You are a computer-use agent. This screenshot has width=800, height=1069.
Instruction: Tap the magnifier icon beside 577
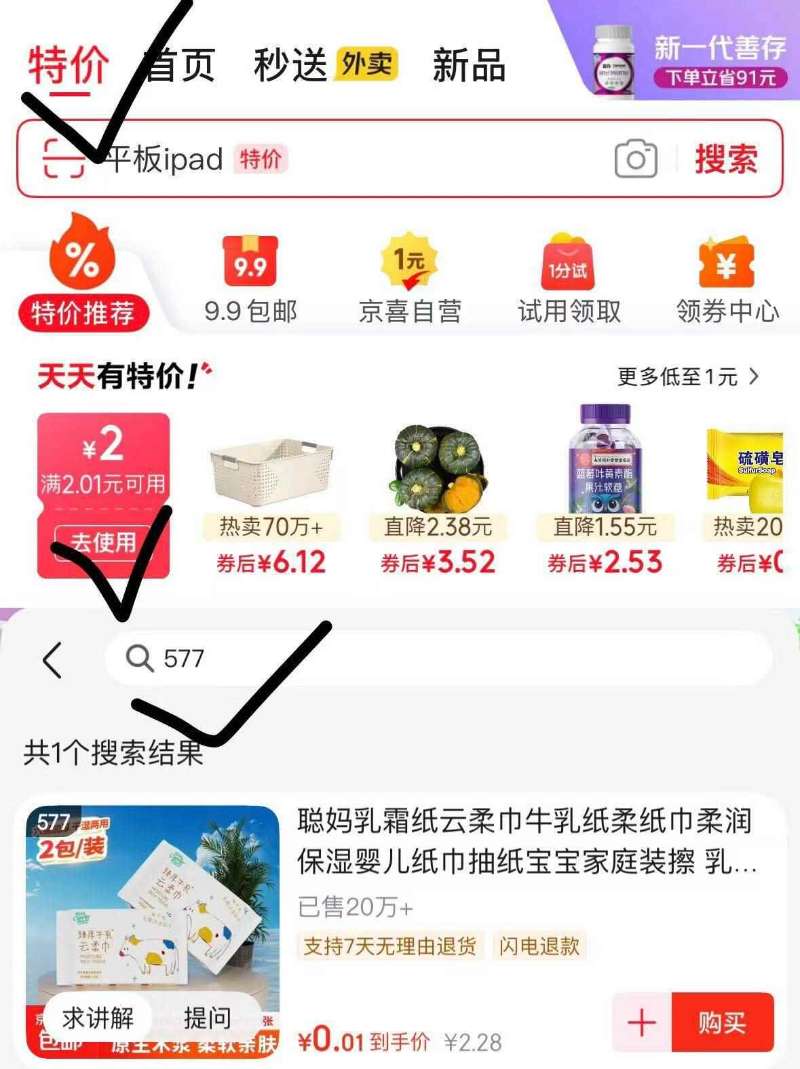tap(140, 659)
